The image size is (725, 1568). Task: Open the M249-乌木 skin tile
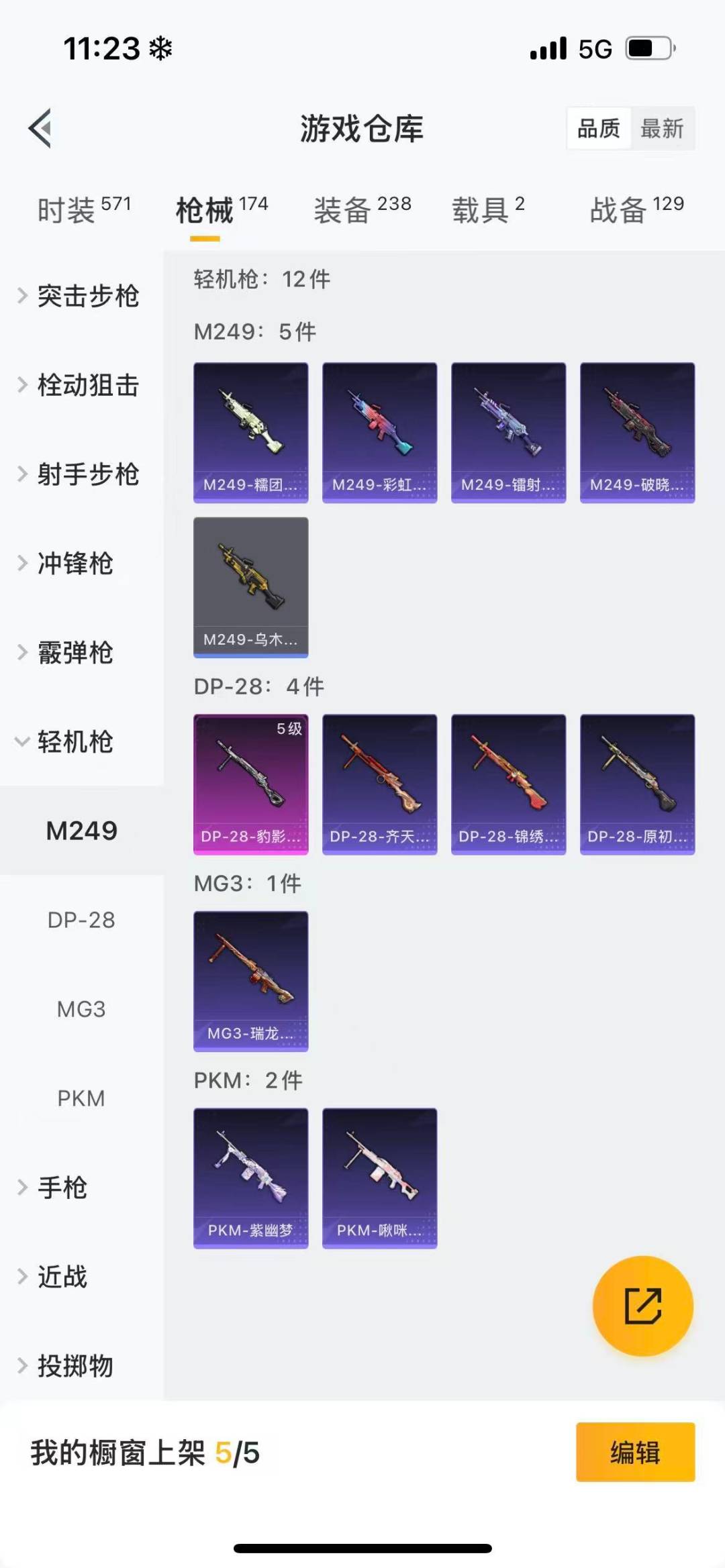point(250,587)
